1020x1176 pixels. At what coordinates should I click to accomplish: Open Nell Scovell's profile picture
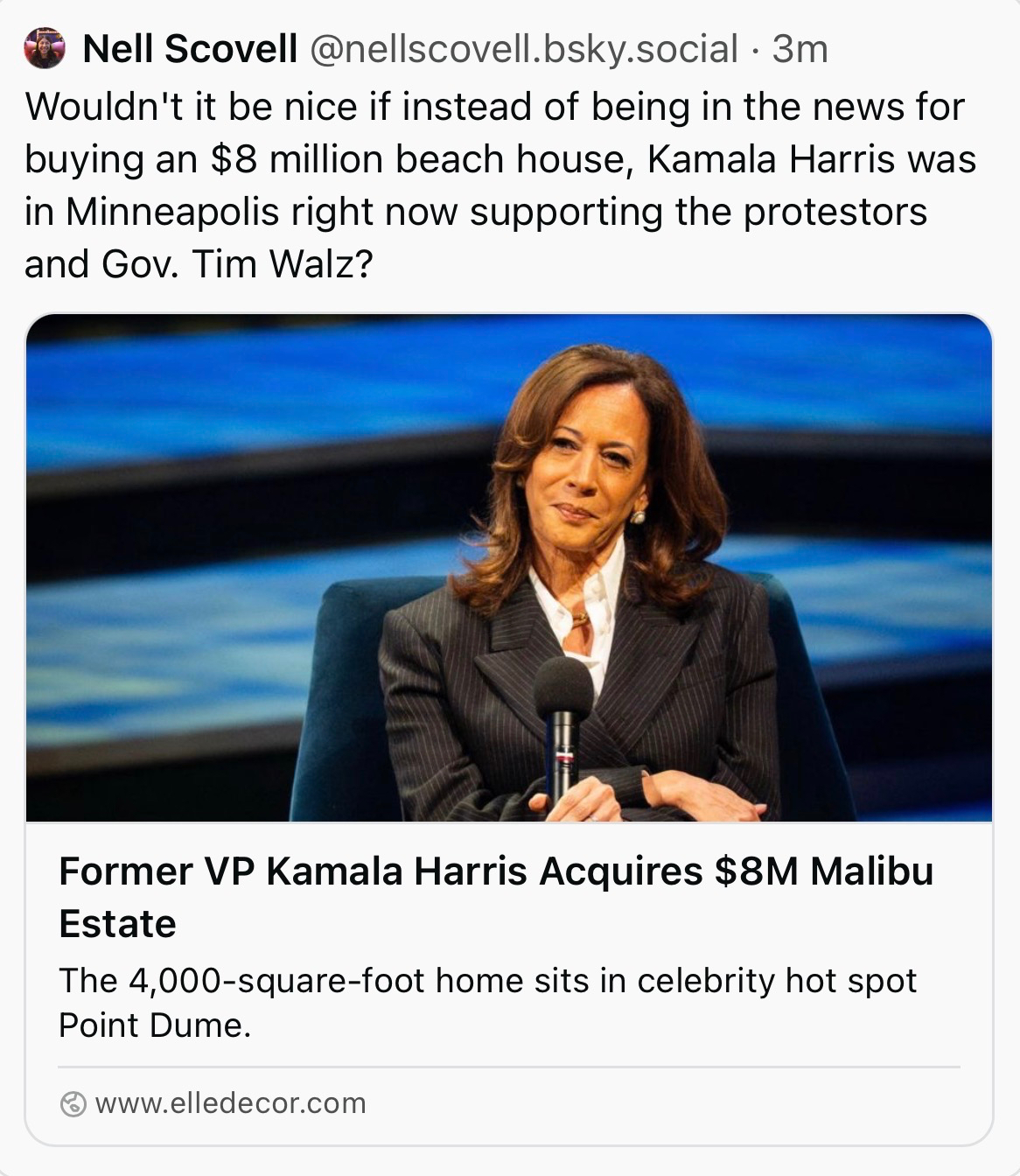pyautogui.click(x=45, y=48)
